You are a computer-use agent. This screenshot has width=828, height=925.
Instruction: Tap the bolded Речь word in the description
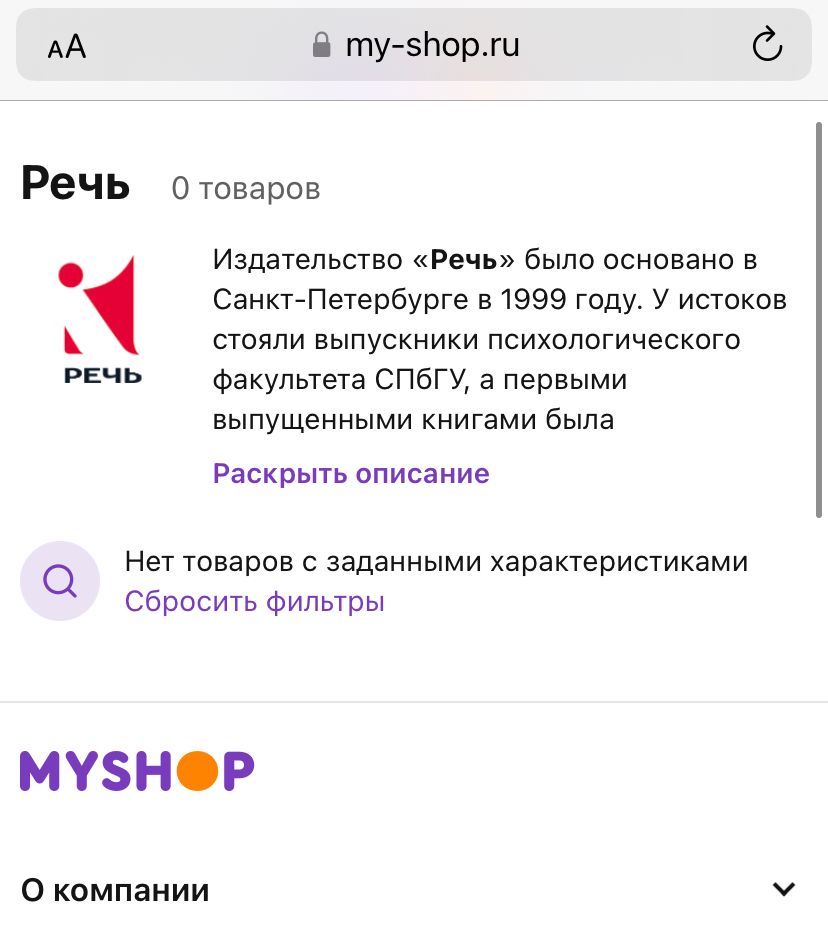(x=460, y=258)
